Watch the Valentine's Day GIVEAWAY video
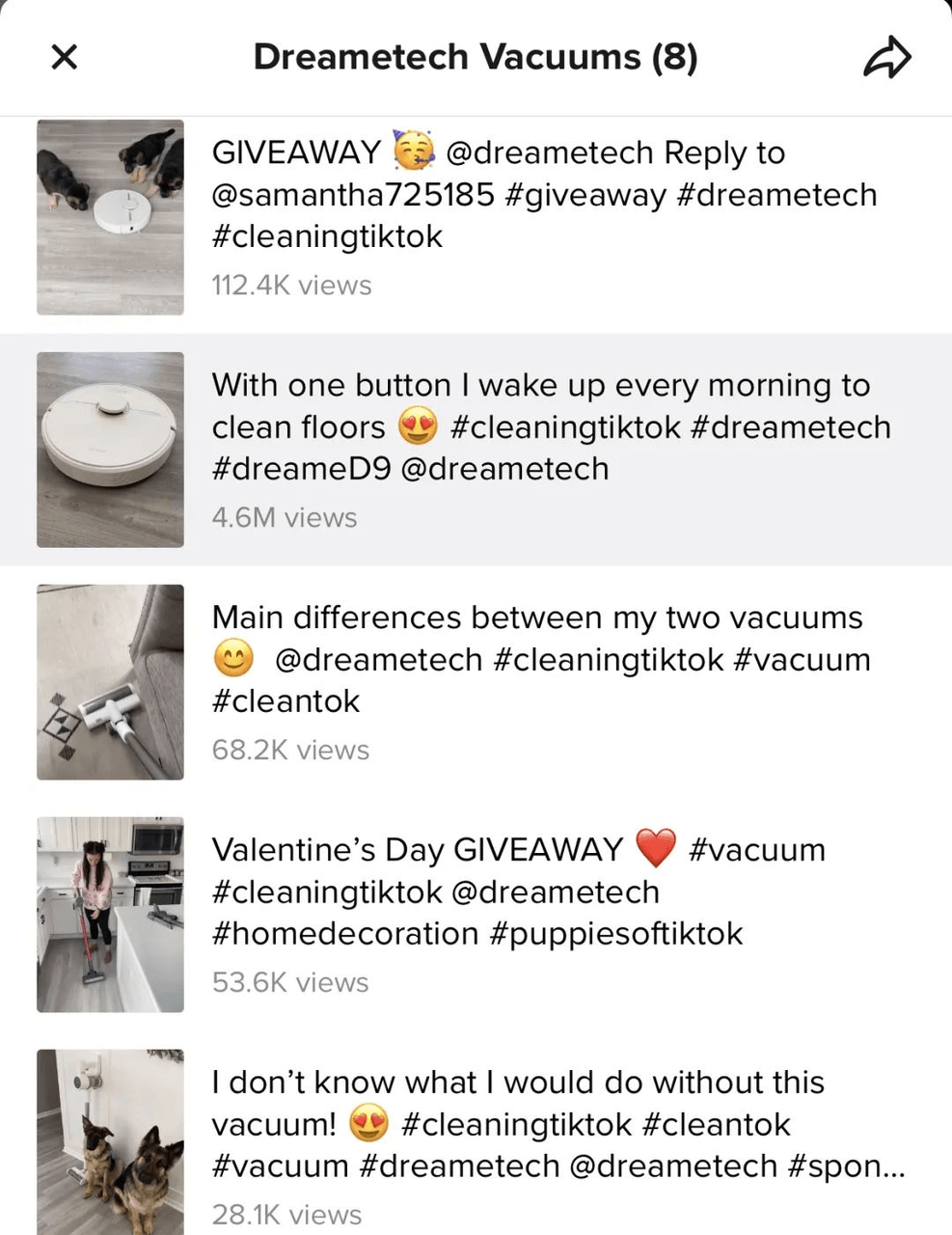 tap(110, 915)
